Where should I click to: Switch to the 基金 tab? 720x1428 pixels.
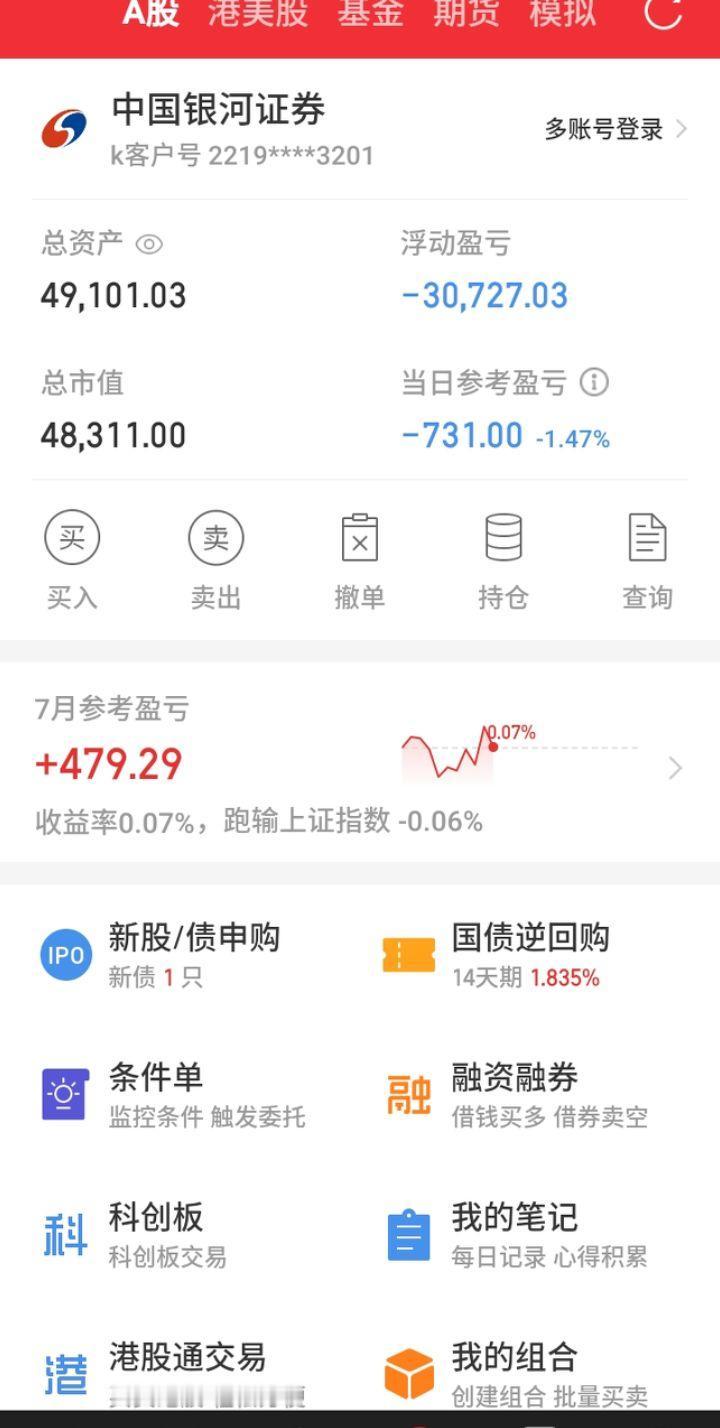(370, 14)
